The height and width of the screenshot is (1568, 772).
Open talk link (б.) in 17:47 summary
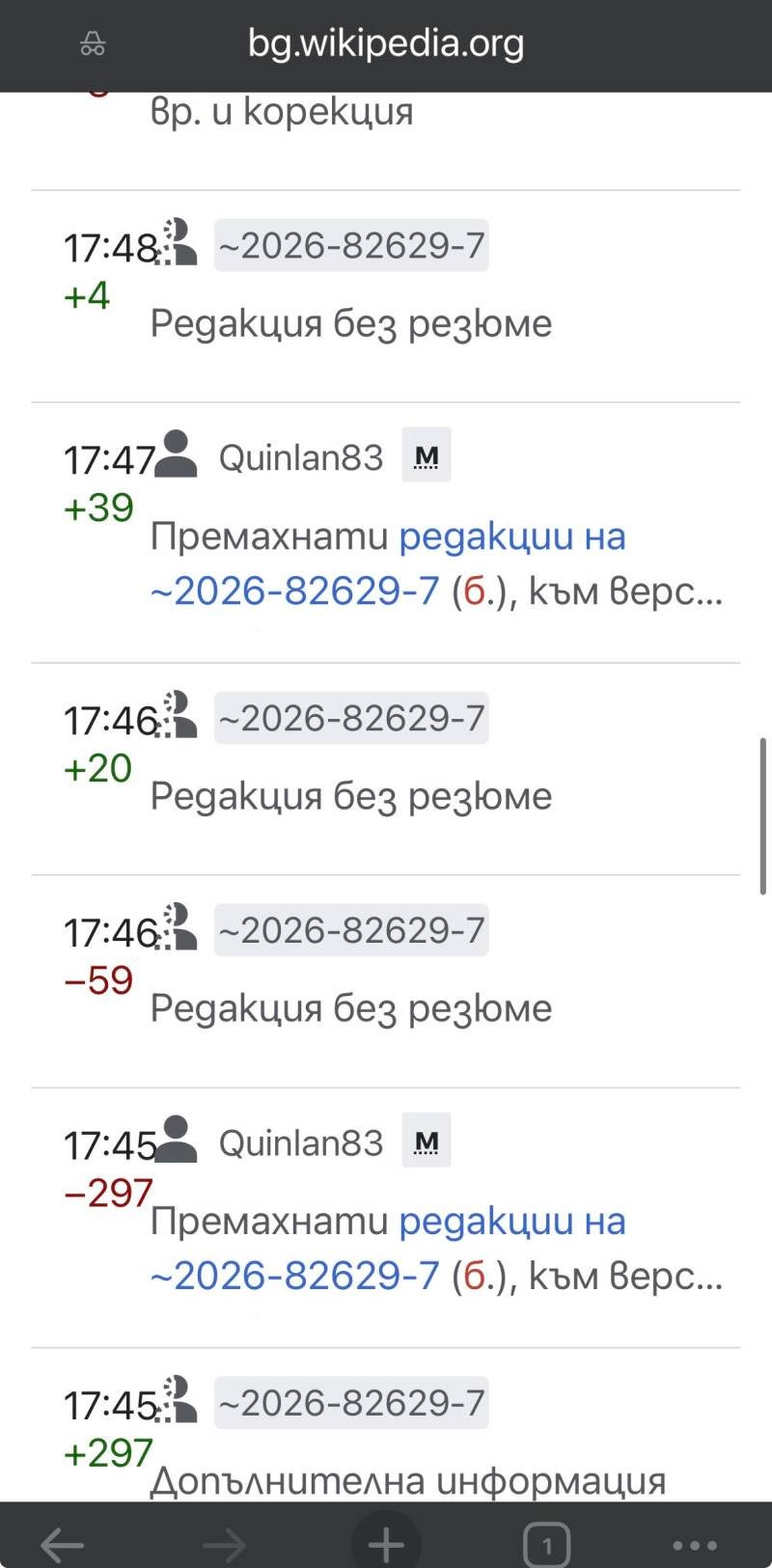(x=475, y=591)
